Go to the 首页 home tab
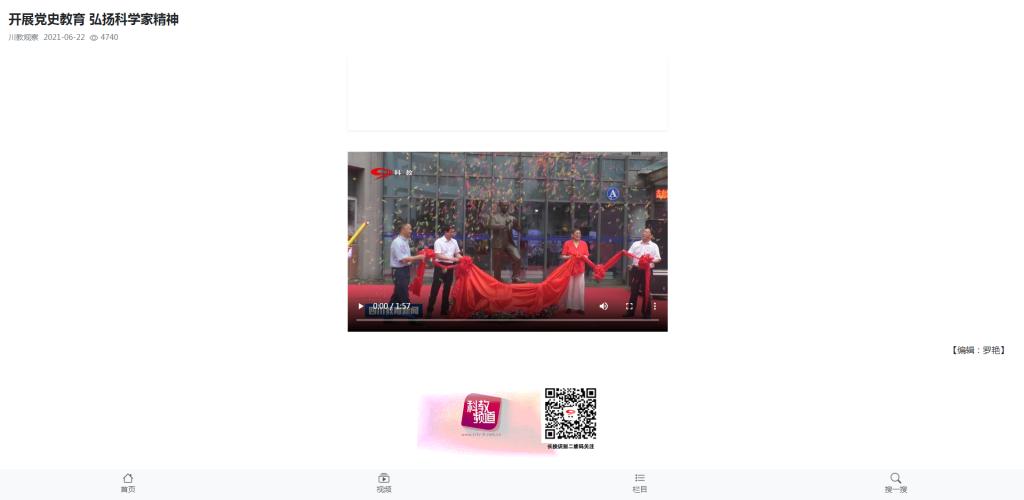 tap(128, 483)
